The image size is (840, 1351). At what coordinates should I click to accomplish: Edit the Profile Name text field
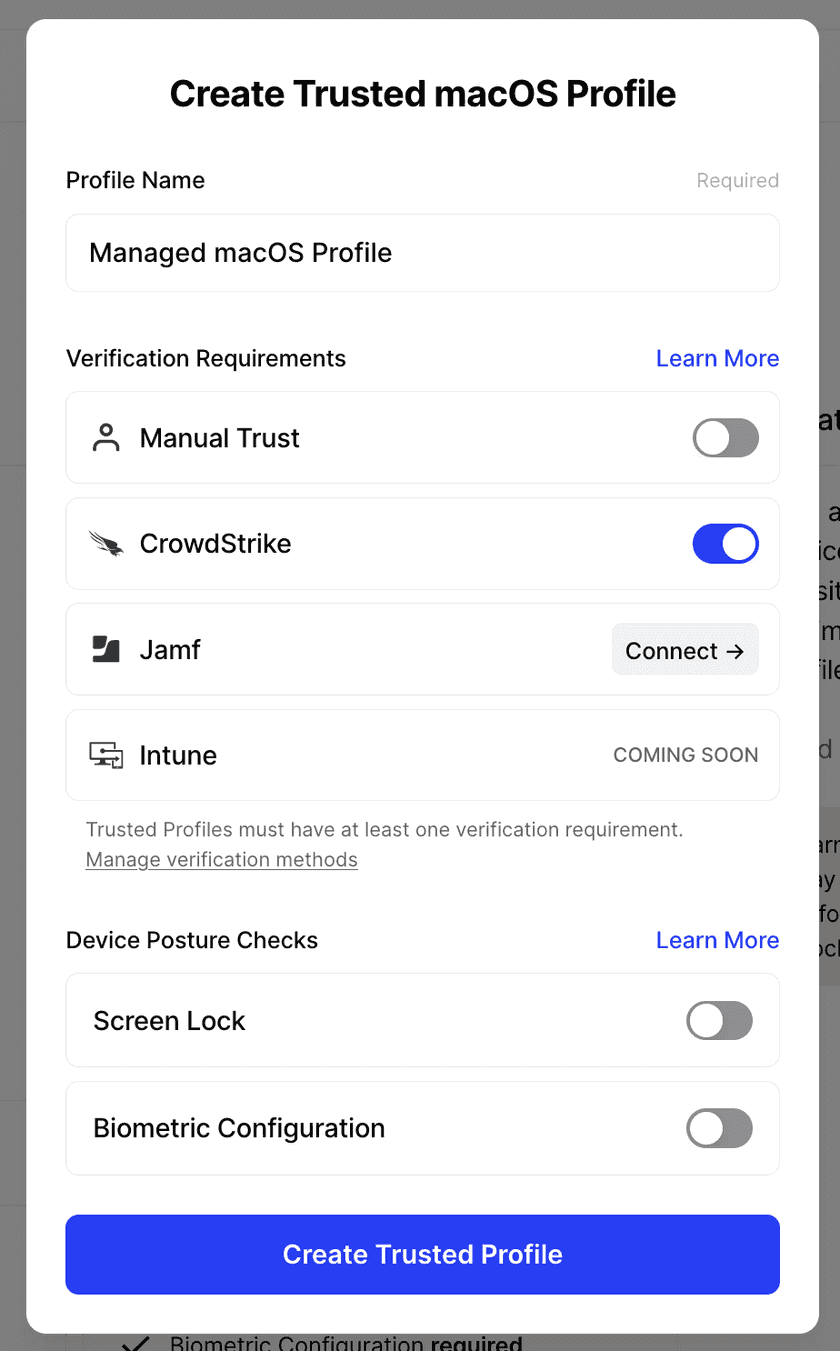(422, 253)
